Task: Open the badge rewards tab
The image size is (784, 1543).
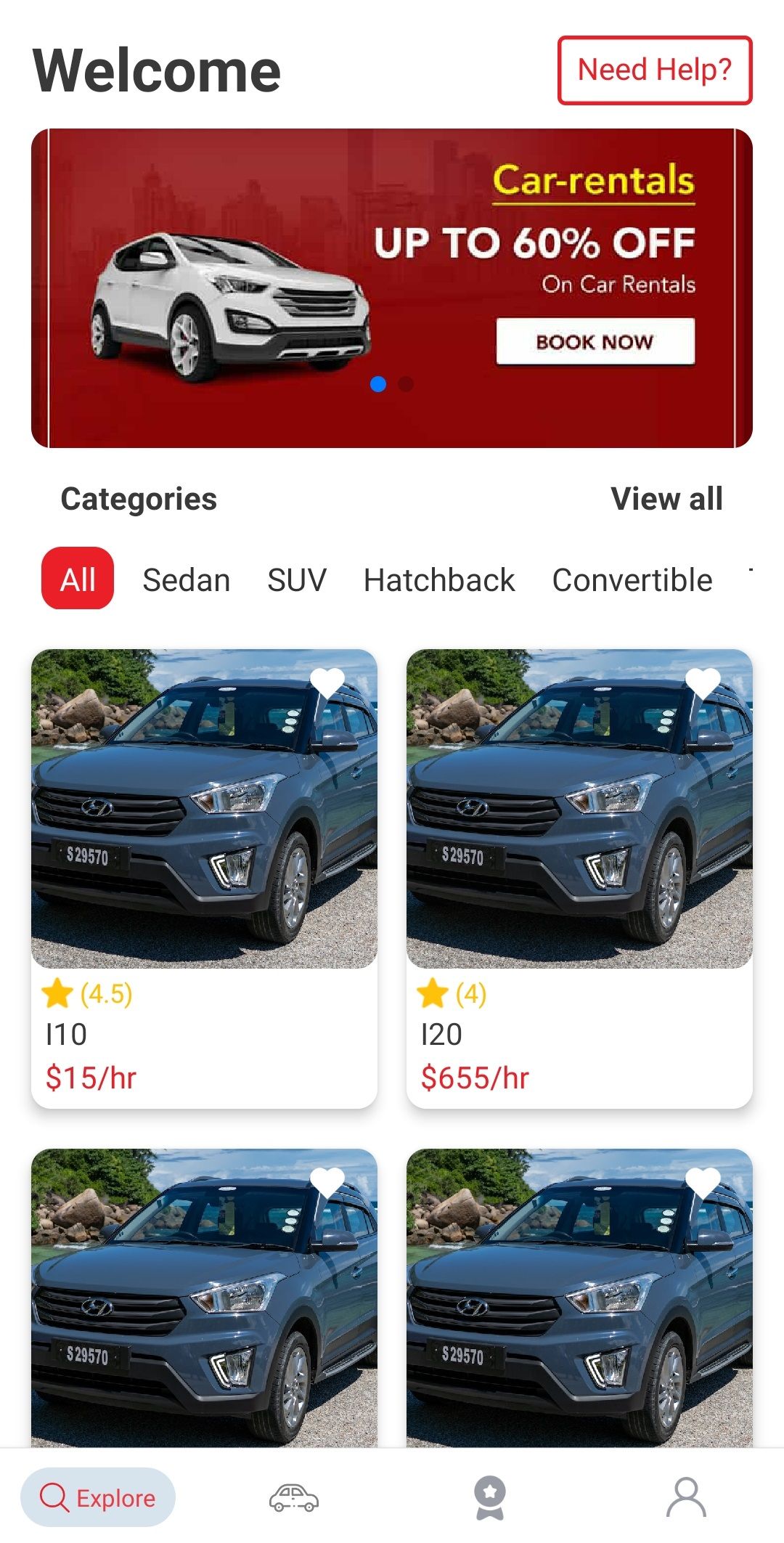Action: point(490,1497)
